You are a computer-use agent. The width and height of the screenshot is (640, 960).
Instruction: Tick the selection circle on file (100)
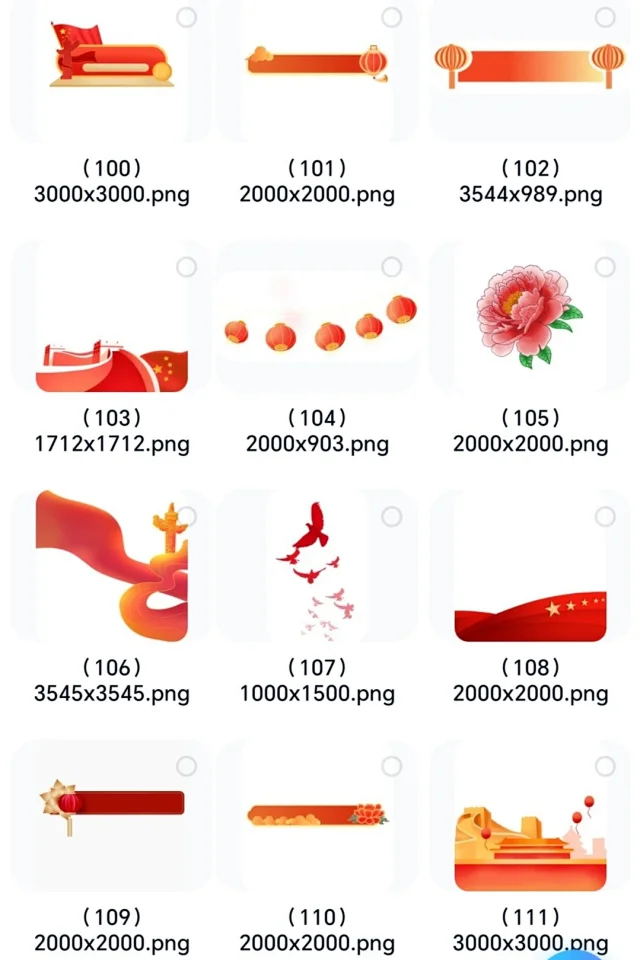click(186, 17)
